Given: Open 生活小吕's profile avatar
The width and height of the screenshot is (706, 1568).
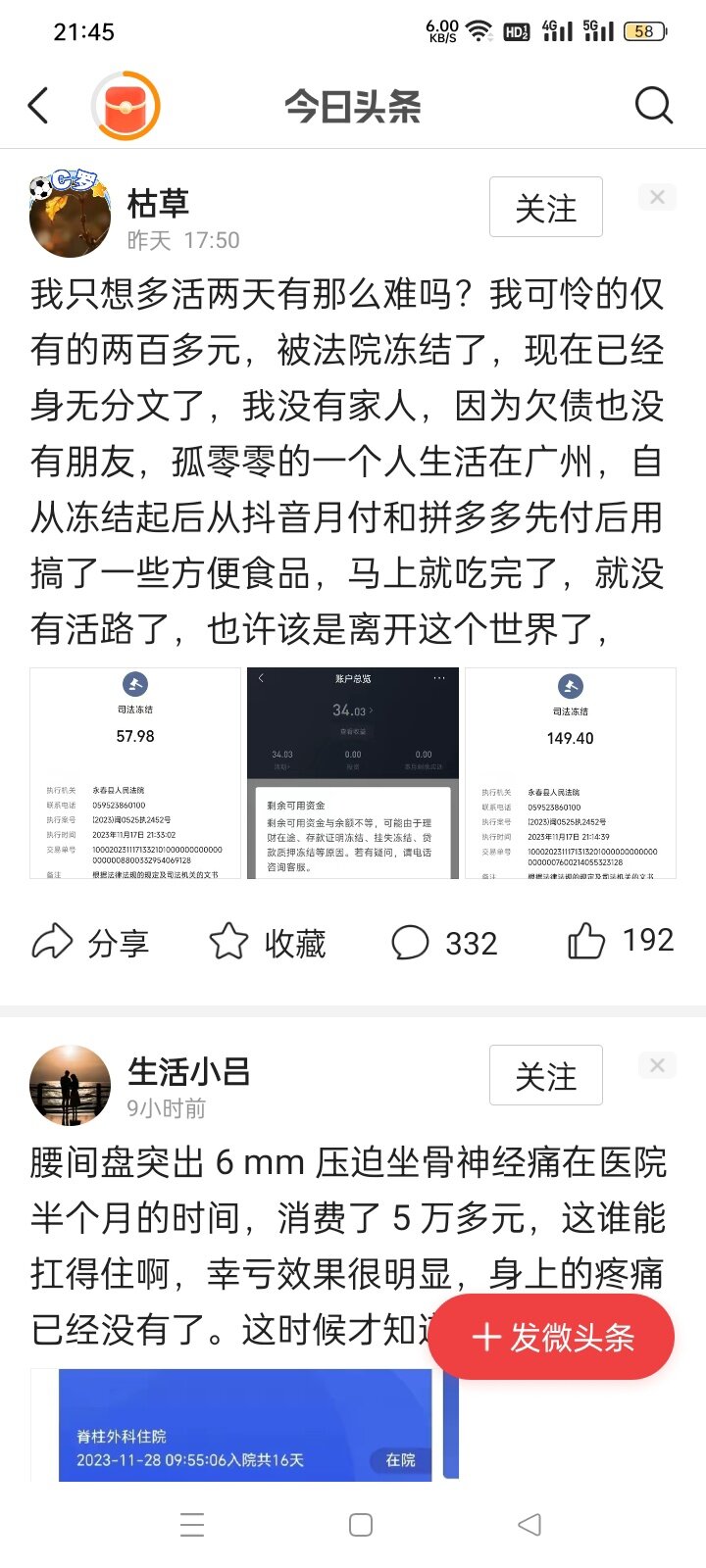Looking at the screenshot, I should pyautogui.click(x=70, y=1085).
